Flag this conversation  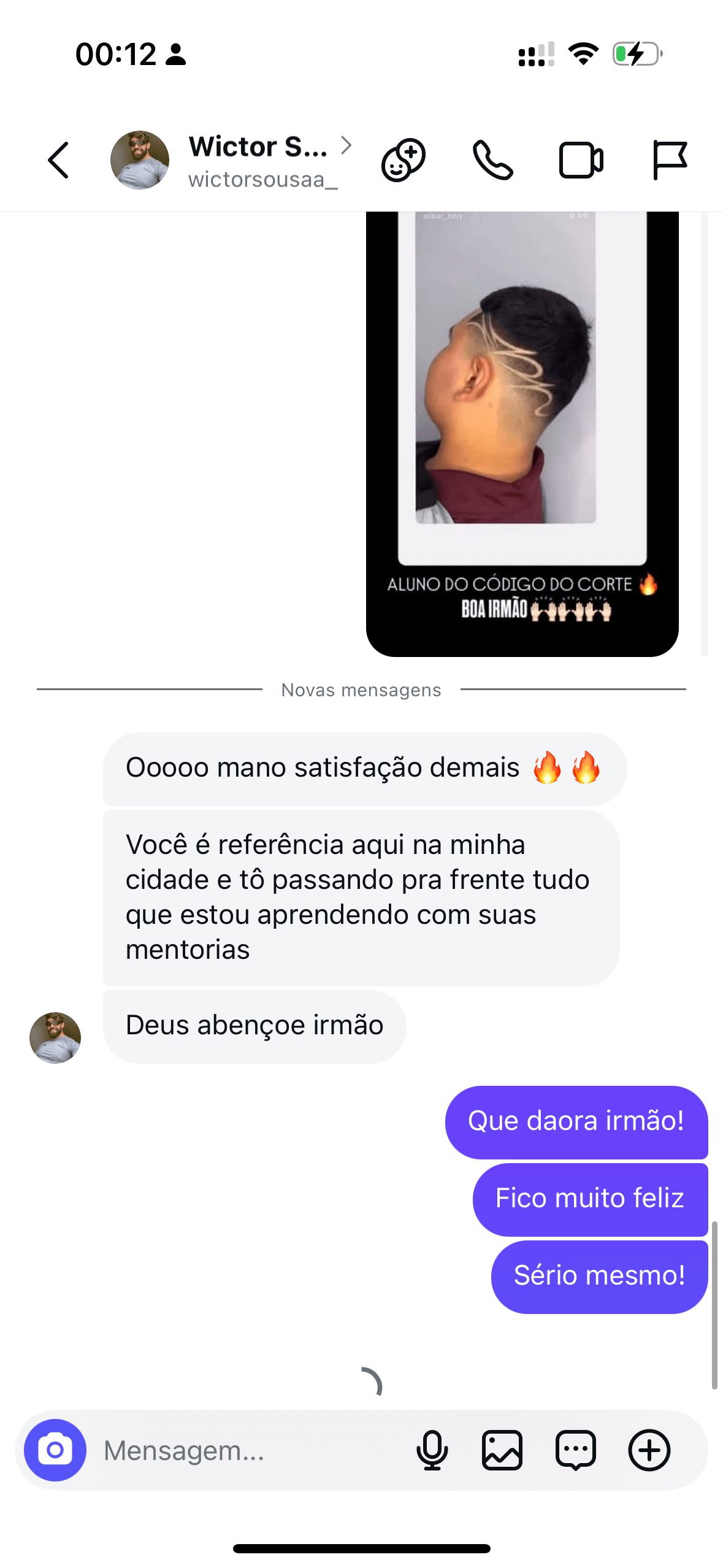pos(670,160)
